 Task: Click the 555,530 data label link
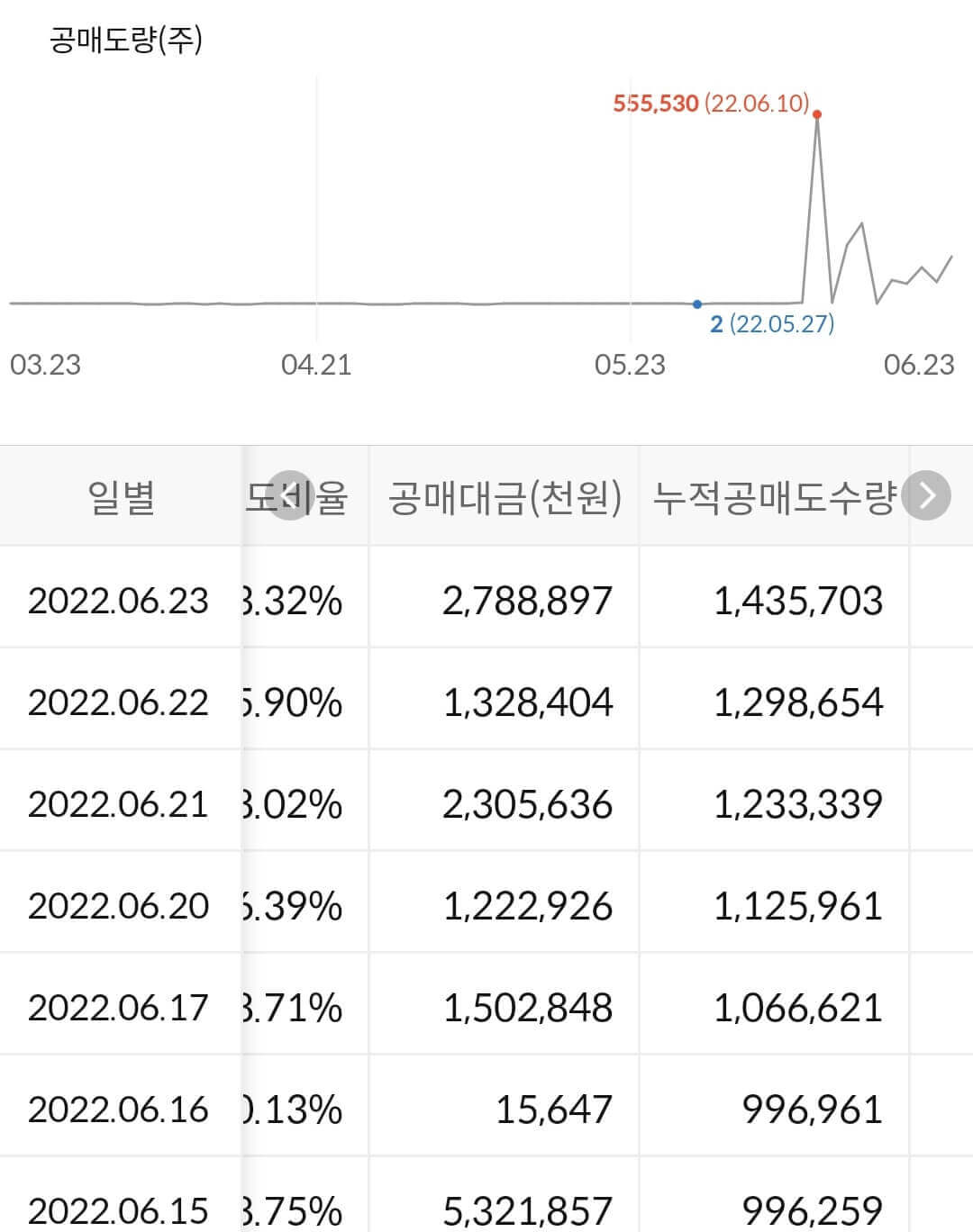[656, 103]
